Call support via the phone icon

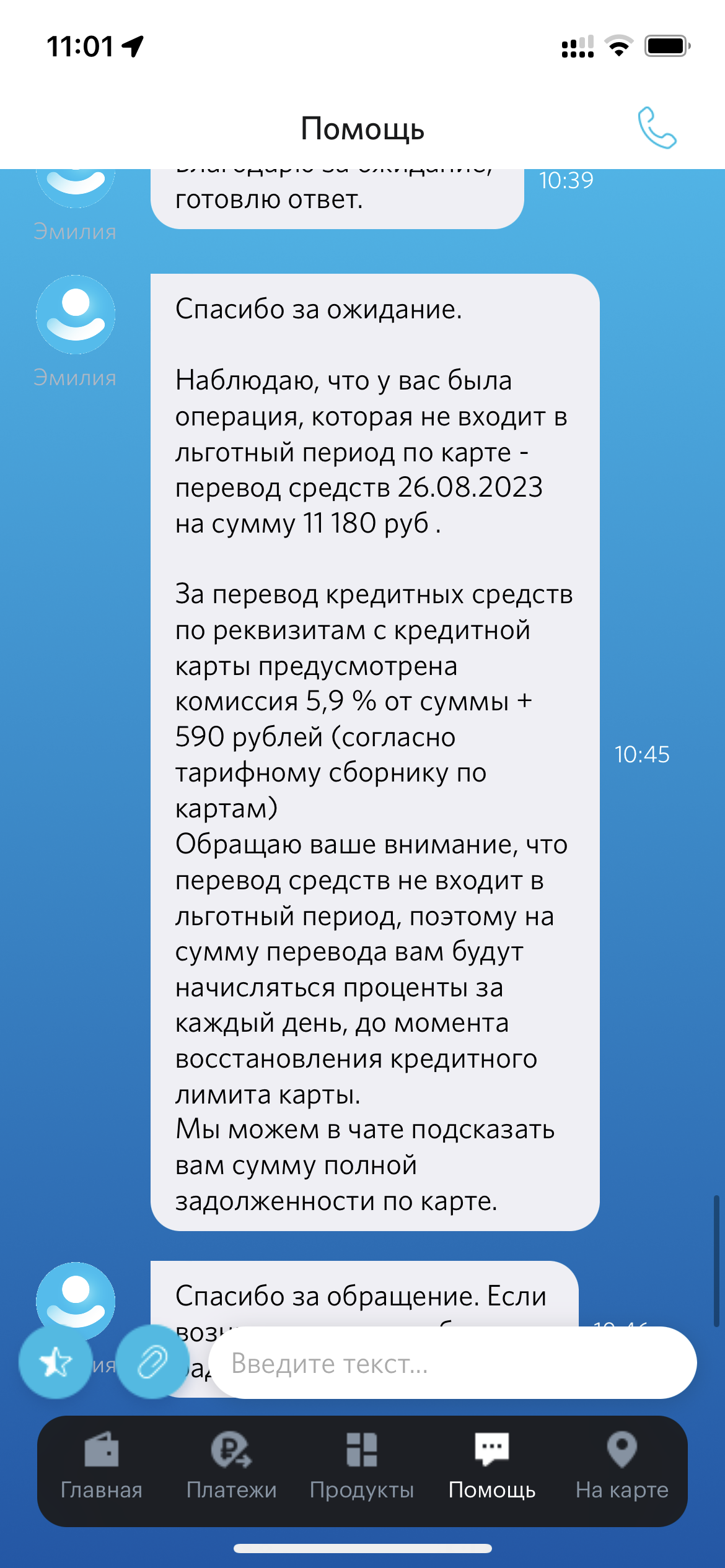(x=657, y=128)
